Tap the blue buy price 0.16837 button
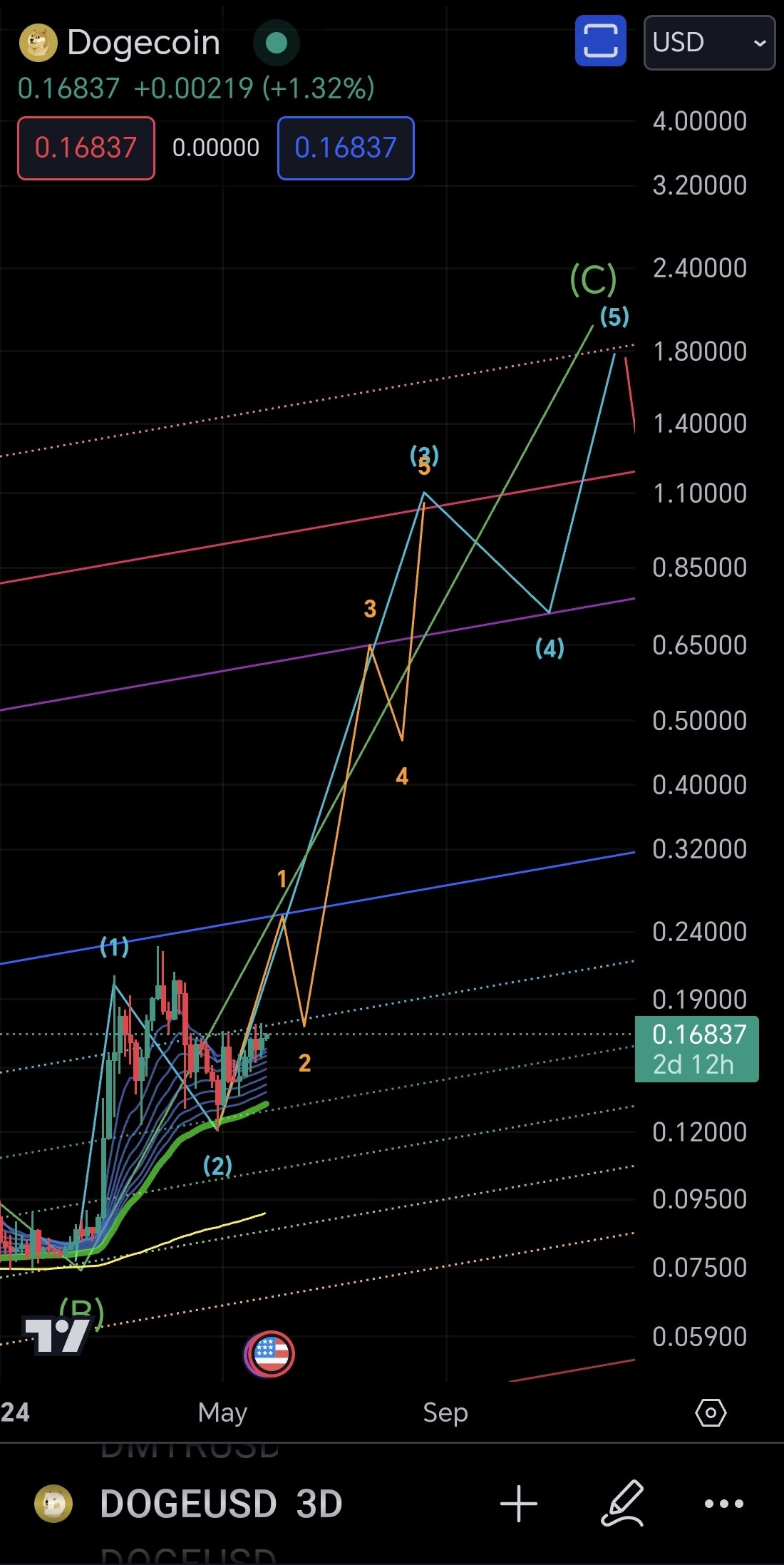 coord(346,148)
